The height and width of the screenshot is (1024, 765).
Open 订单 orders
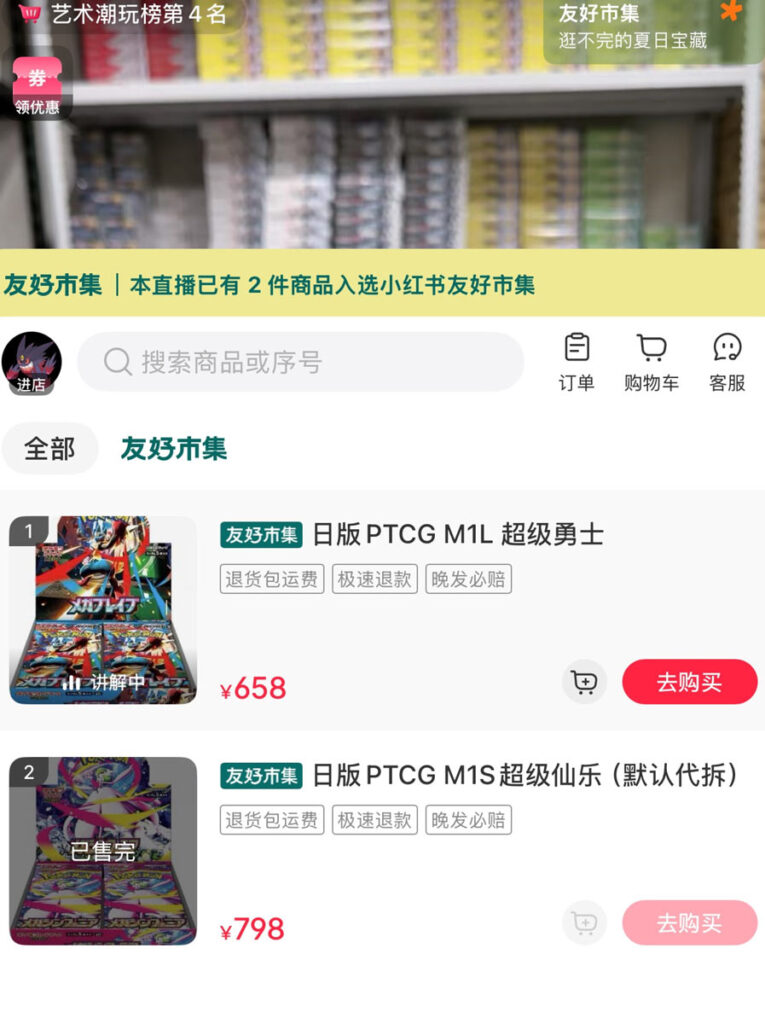coord(576,362)
